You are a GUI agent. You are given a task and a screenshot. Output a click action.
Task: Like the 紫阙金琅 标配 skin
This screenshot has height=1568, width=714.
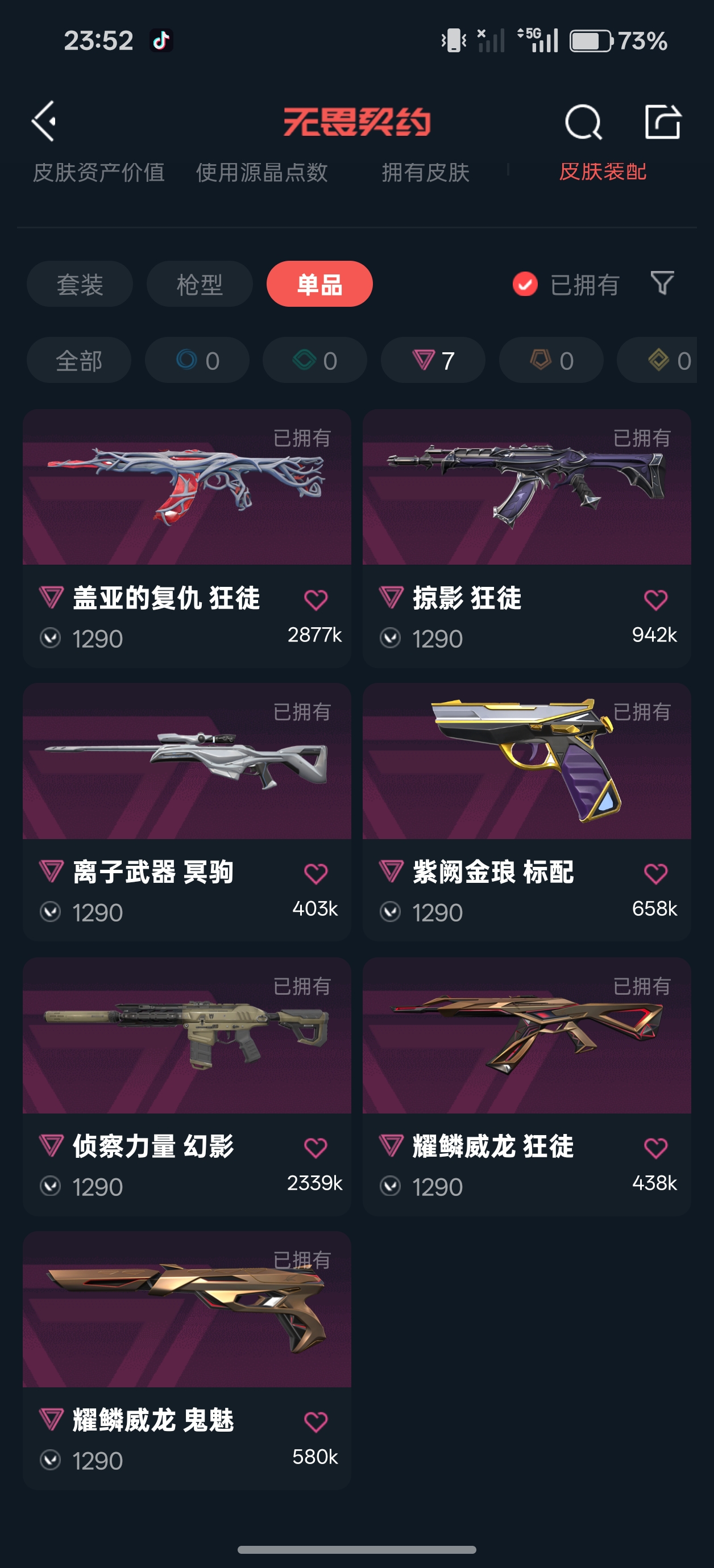655,874
